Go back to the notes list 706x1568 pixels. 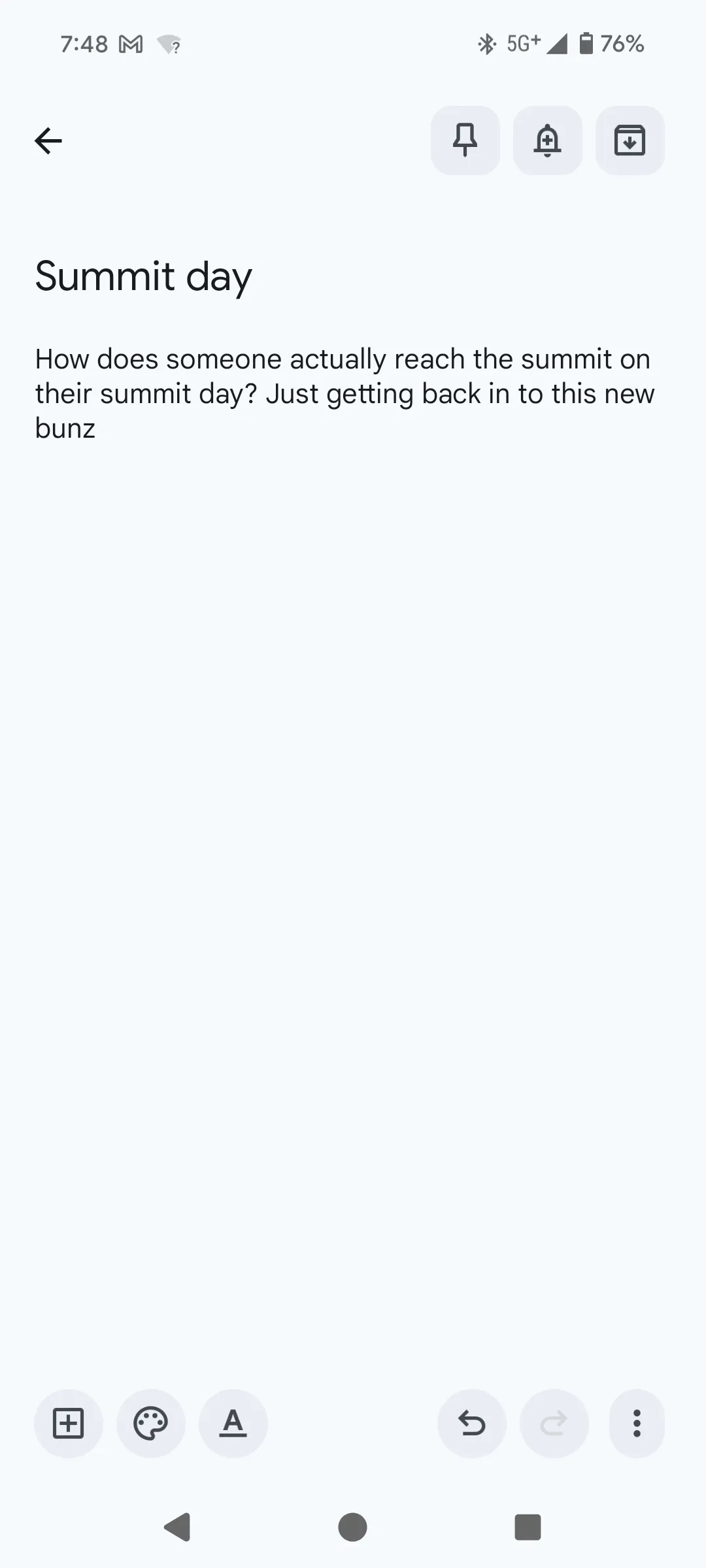point(48,140)
